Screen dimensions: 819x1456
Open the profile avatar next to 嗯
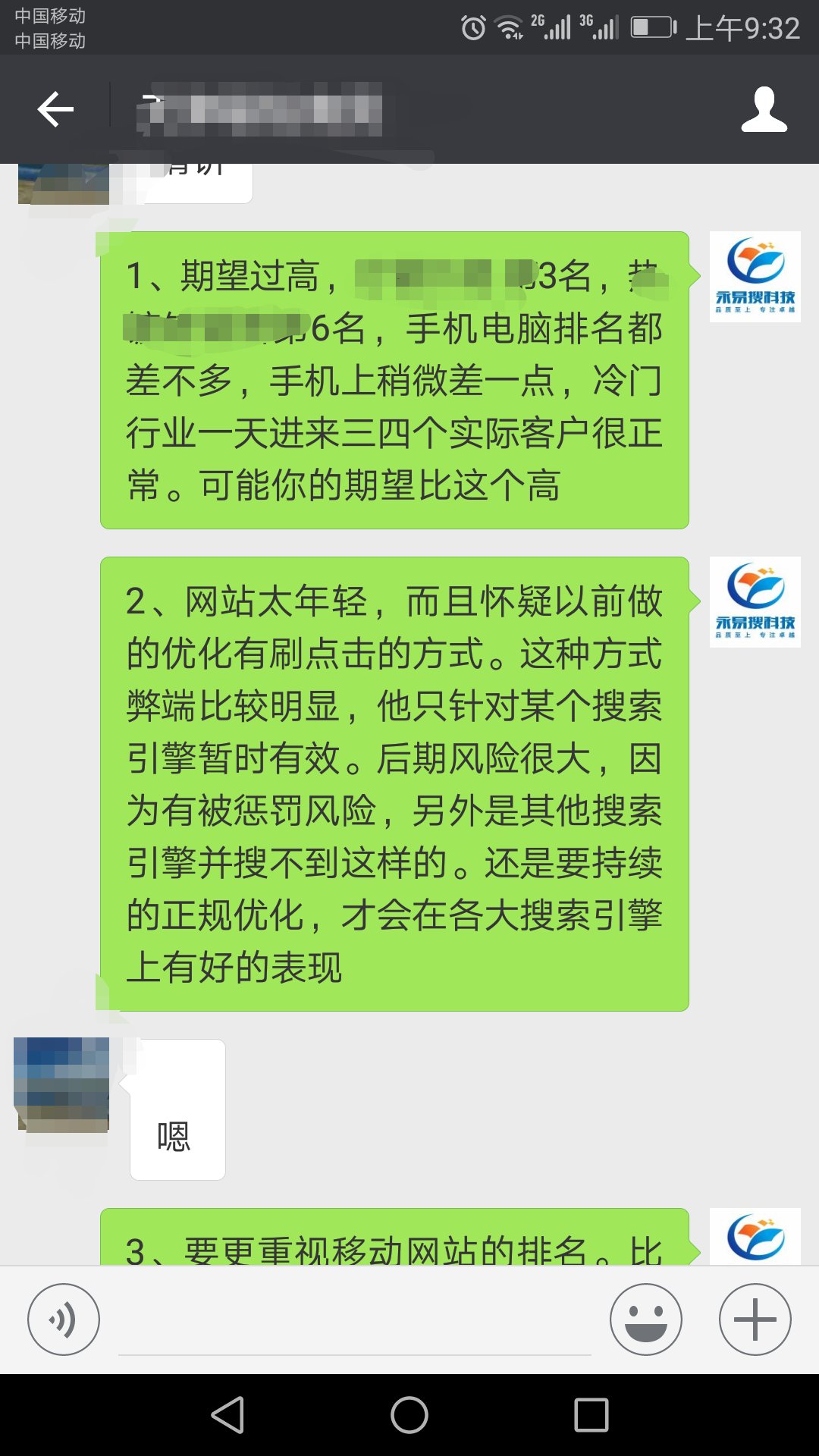[61, 1084]
